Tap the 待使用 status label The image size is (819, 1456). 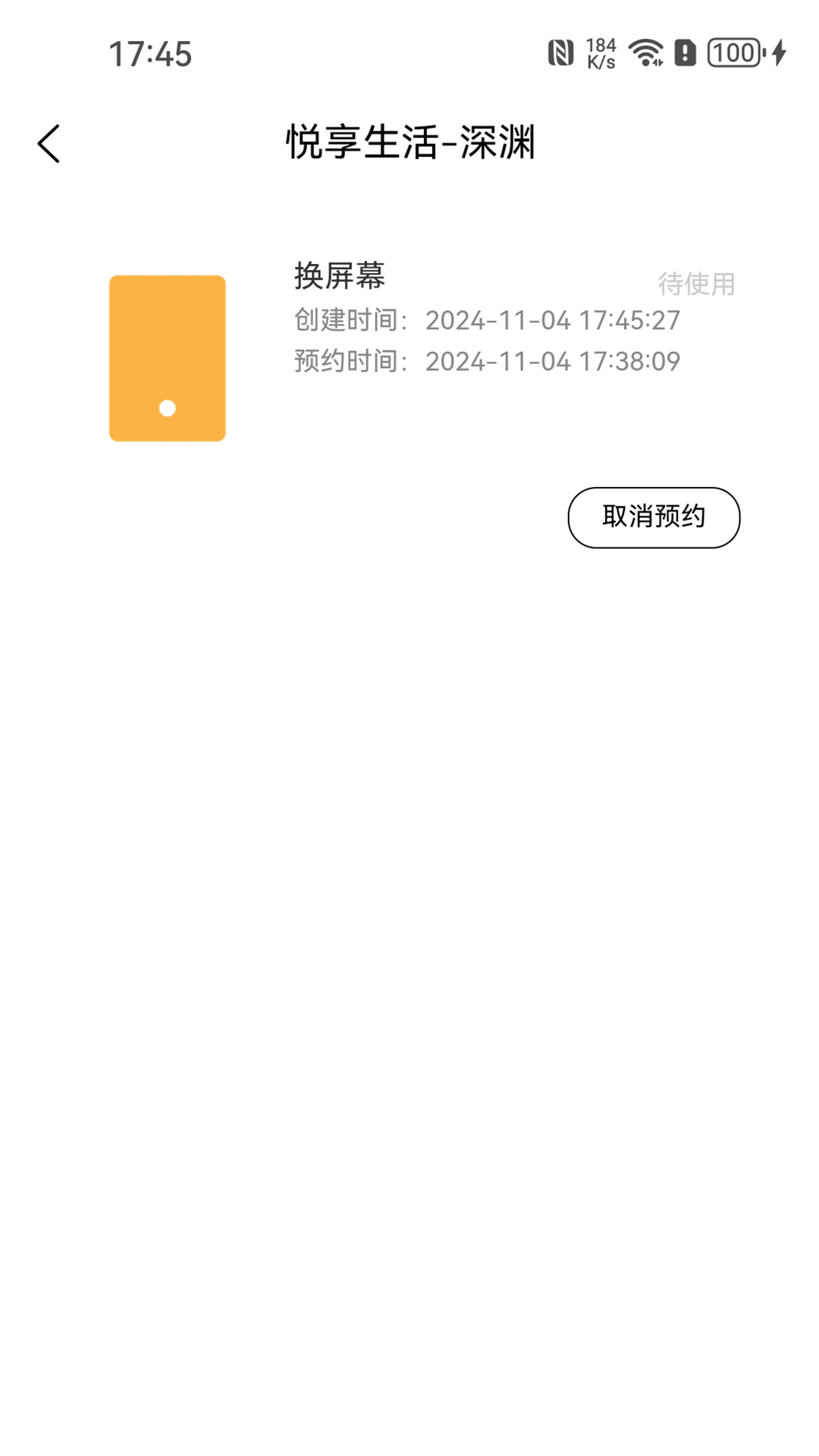[x=696, y=284]
